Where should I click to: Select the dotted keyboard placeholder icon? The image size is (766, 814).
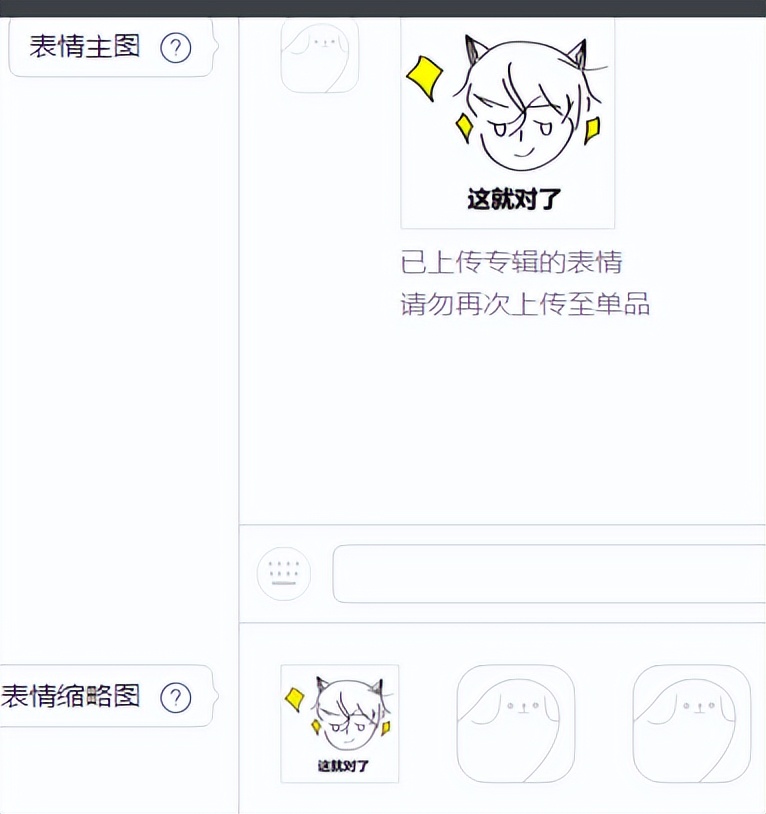tap(284, 573)
